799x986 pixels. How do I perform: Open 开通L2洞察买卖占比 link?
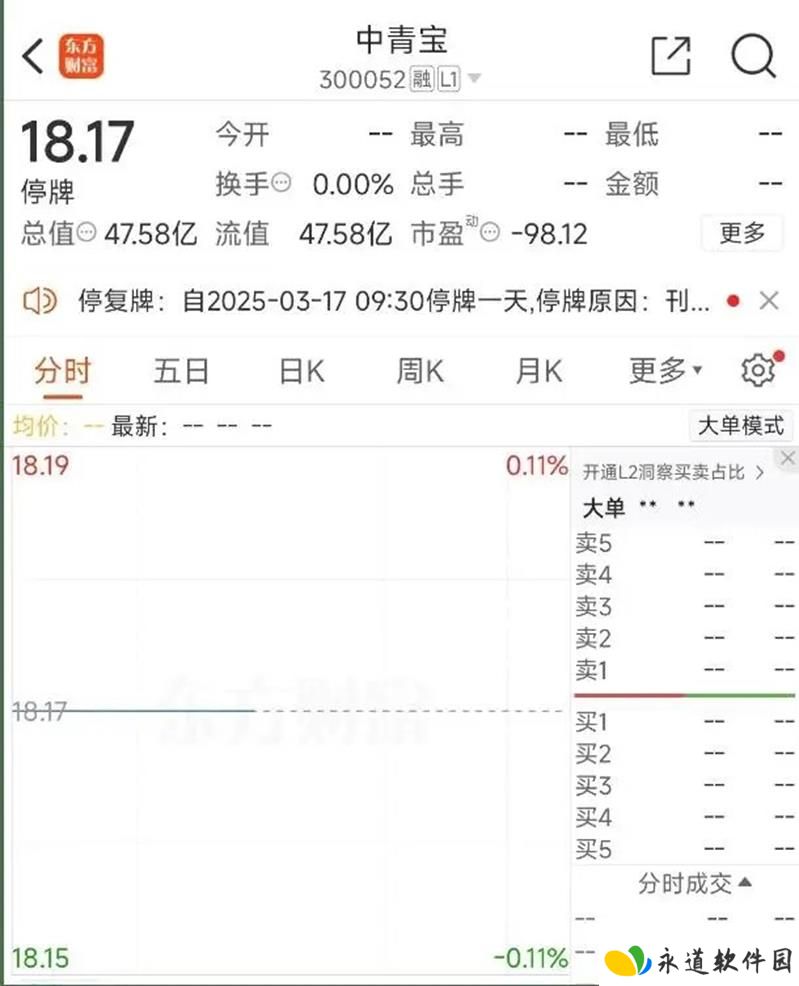[673, 473]
